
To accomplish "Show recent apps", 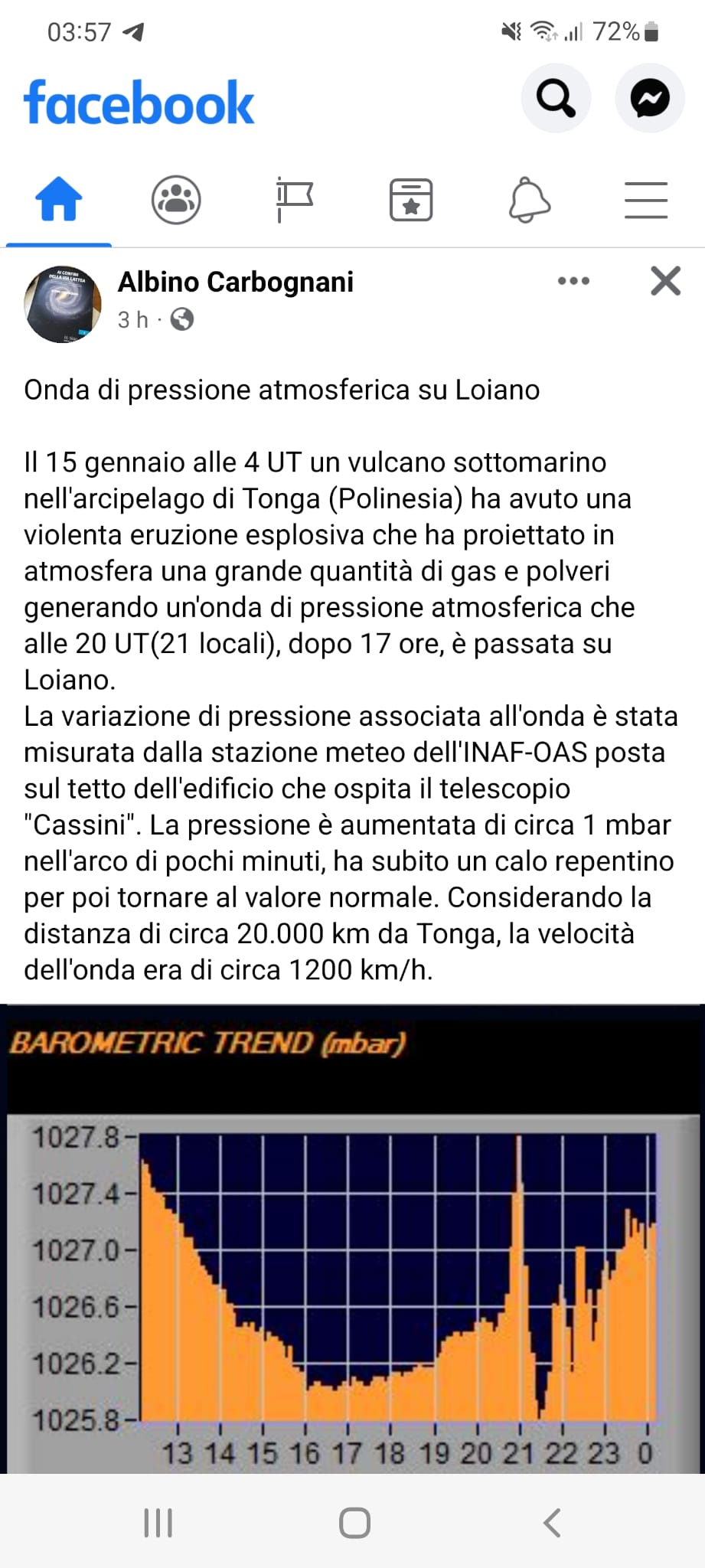I will click(158, 1523).
